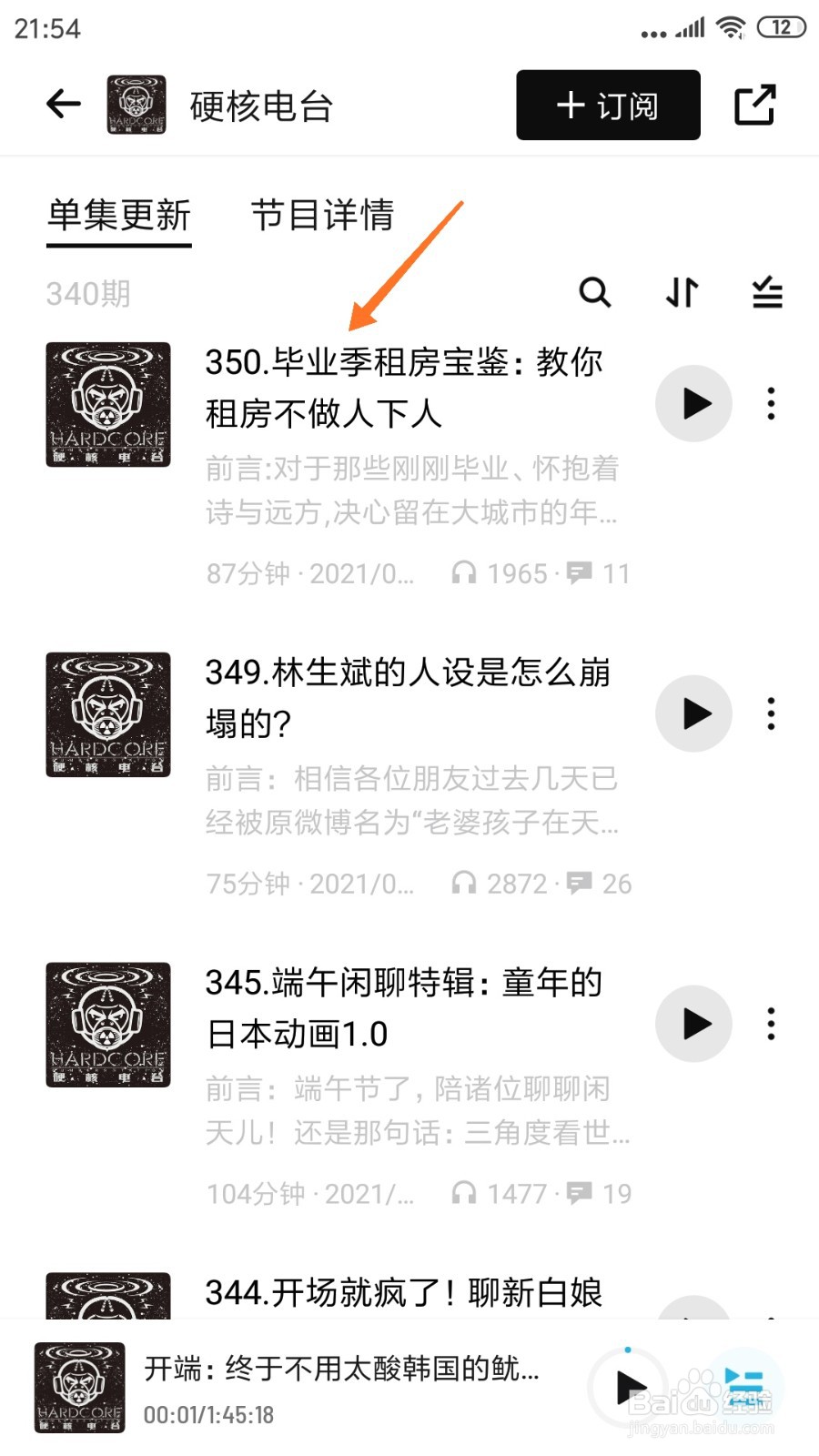The height and width of the screenshot is (1456, 819).
Task: Play episode 350 毕业季租房宝鉴
Action: coord(693,404)
